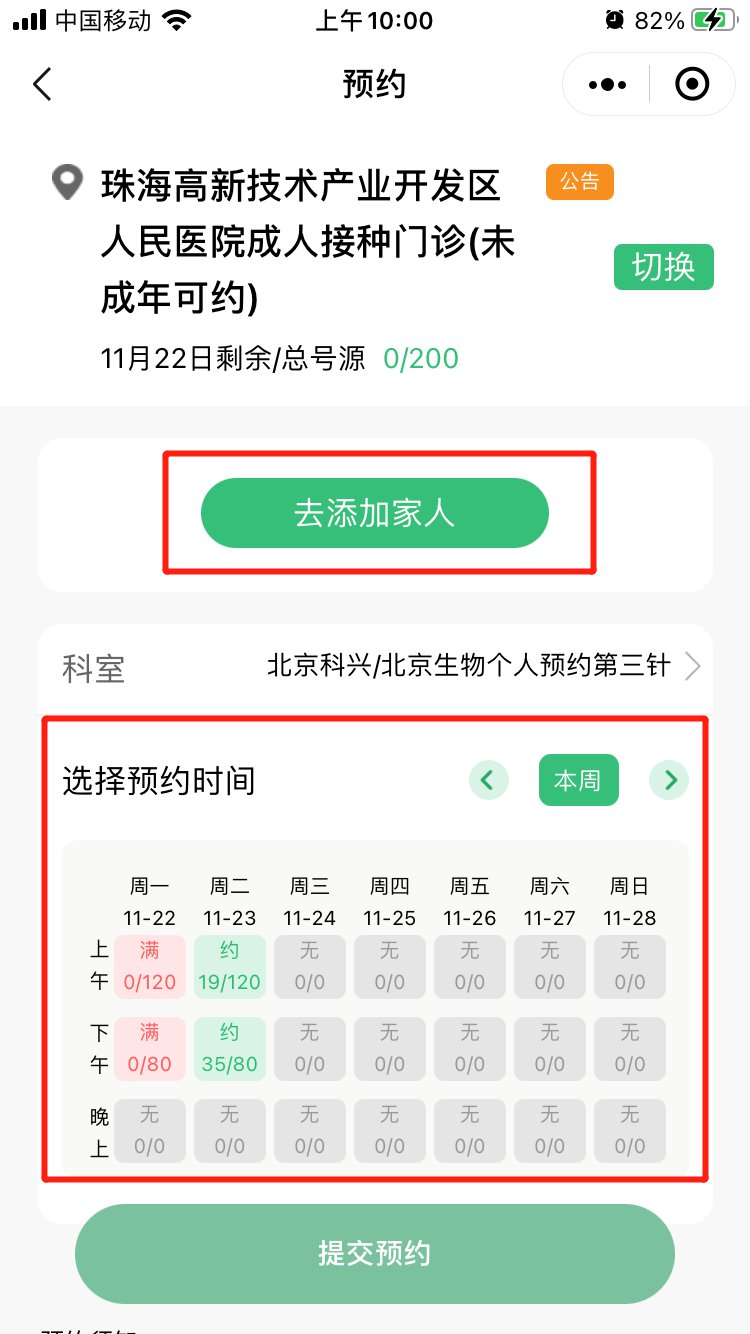This screenshot has height=1334, width=750.
Task: Close the mini program with the circle icon
Action: (x=692, y=85)
